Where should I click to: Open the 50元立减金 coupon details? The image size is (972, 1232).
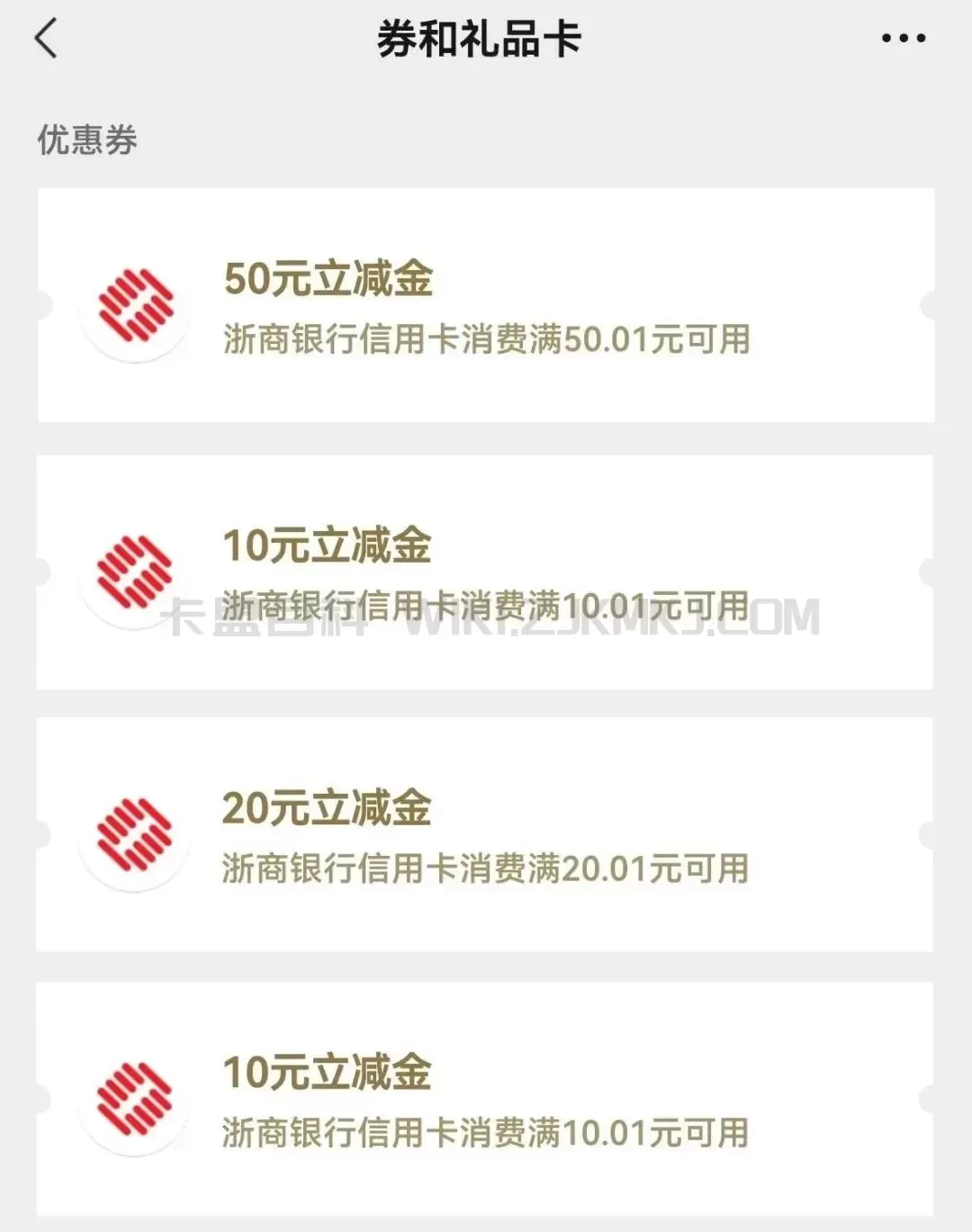click(x=486, y=304)
